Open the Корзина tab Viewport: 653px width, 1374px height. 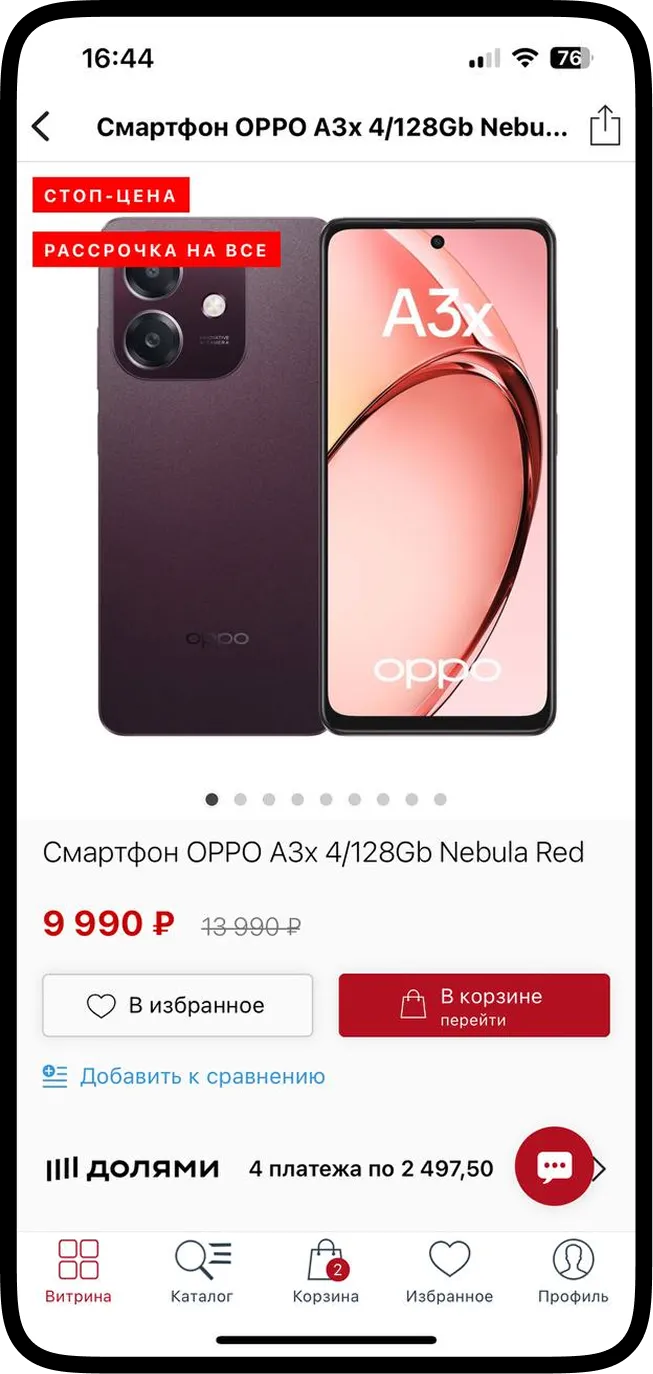click(x=326, y=1270)
